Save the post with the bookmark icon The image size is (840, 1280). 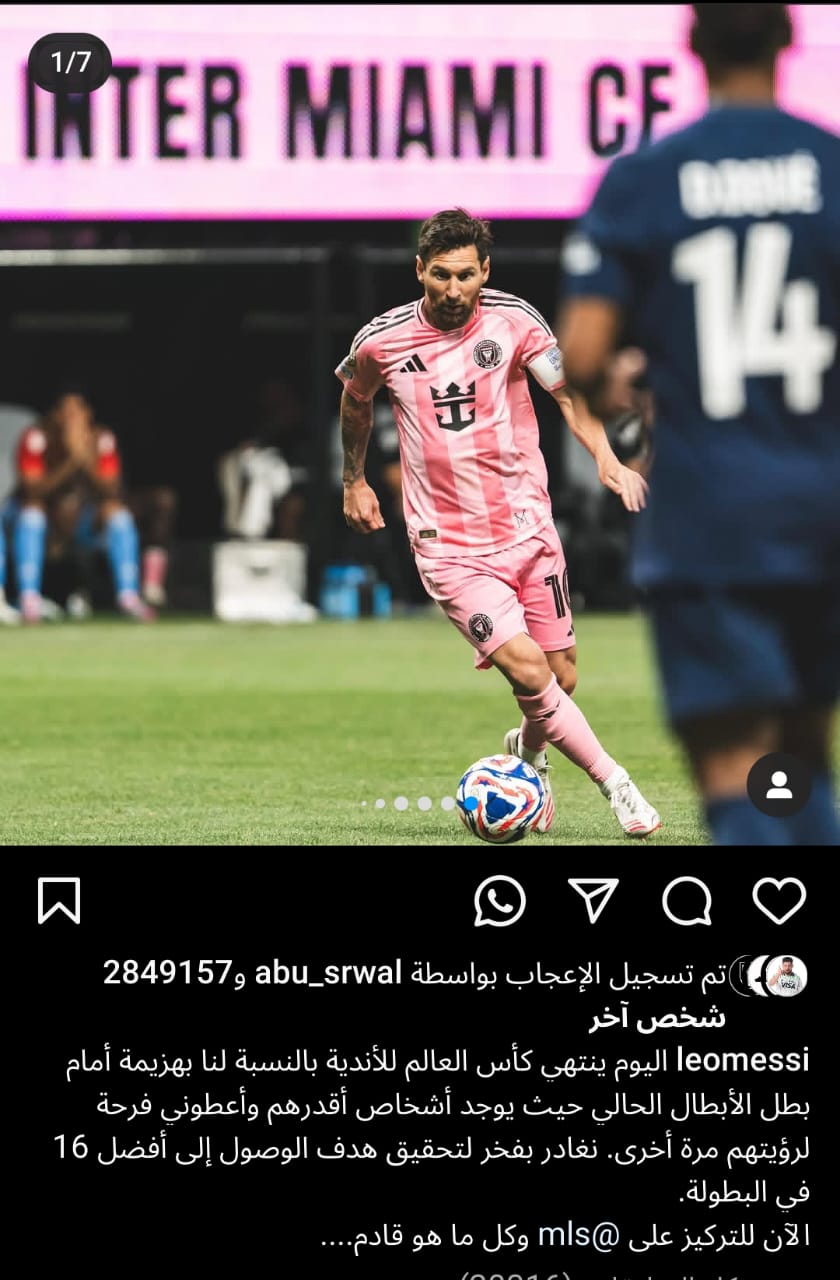pyautogui.click(x=59, y=900)
